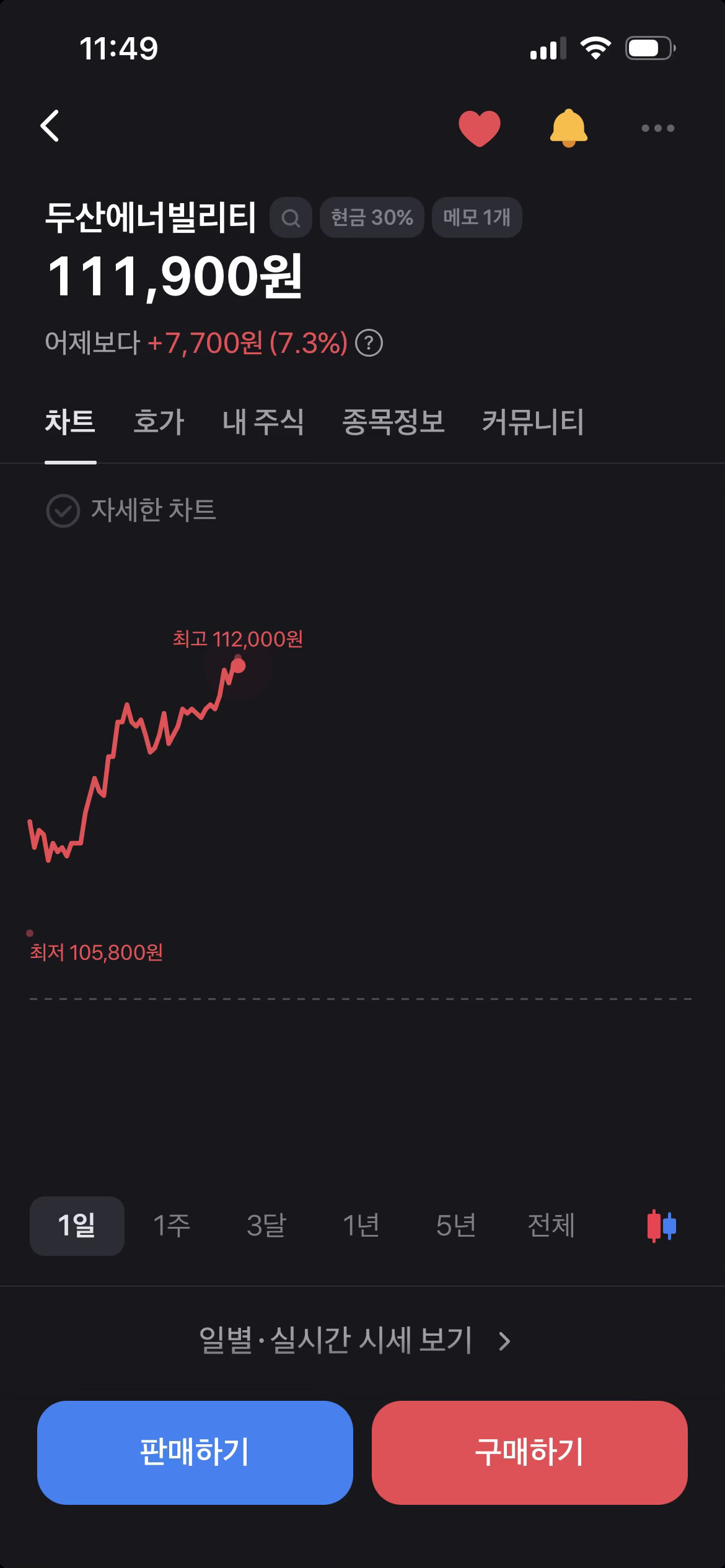Switch to the 호가 tab

pyautogui.click(x=159, y=422)
